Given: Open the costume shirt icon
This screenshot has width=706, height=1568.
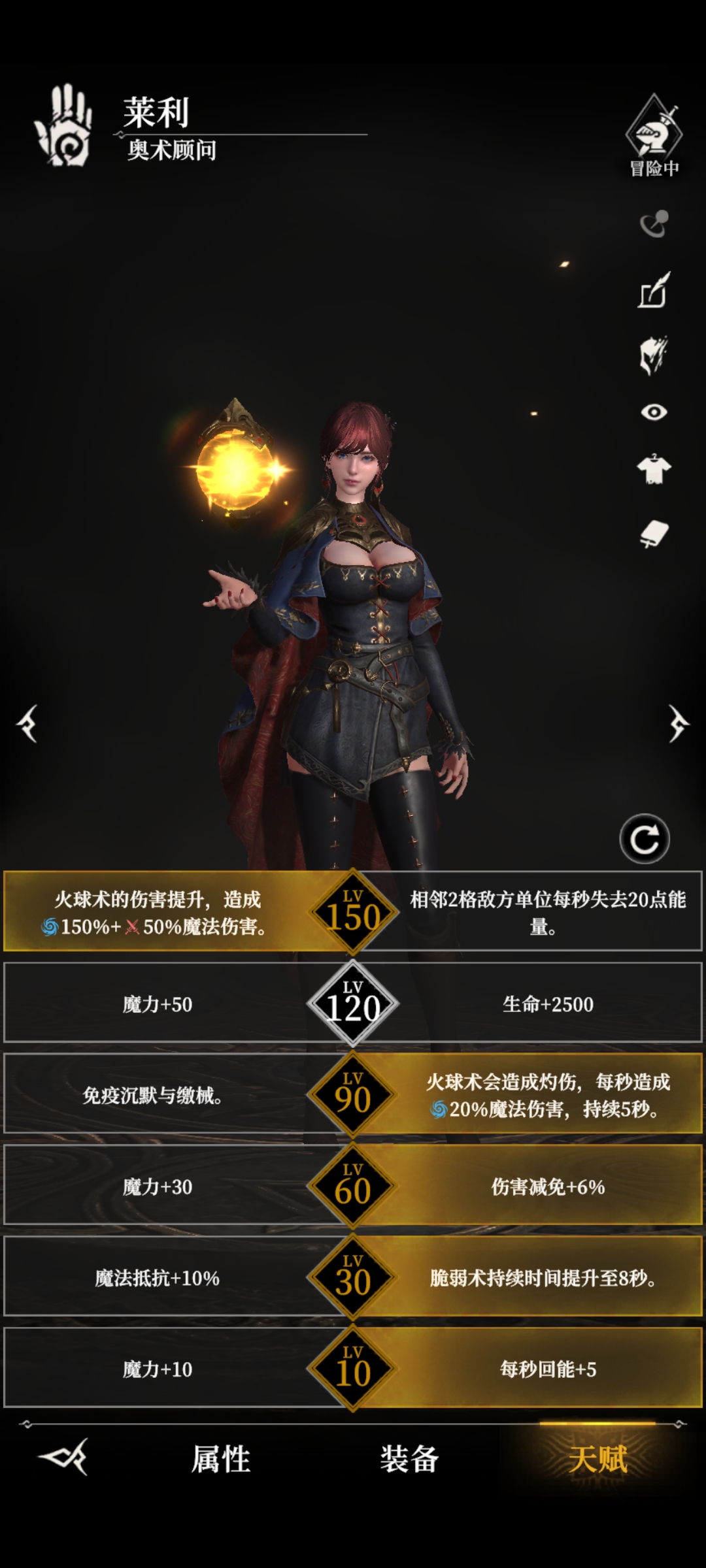Looking at the screenshot, I should coord(654,469).
